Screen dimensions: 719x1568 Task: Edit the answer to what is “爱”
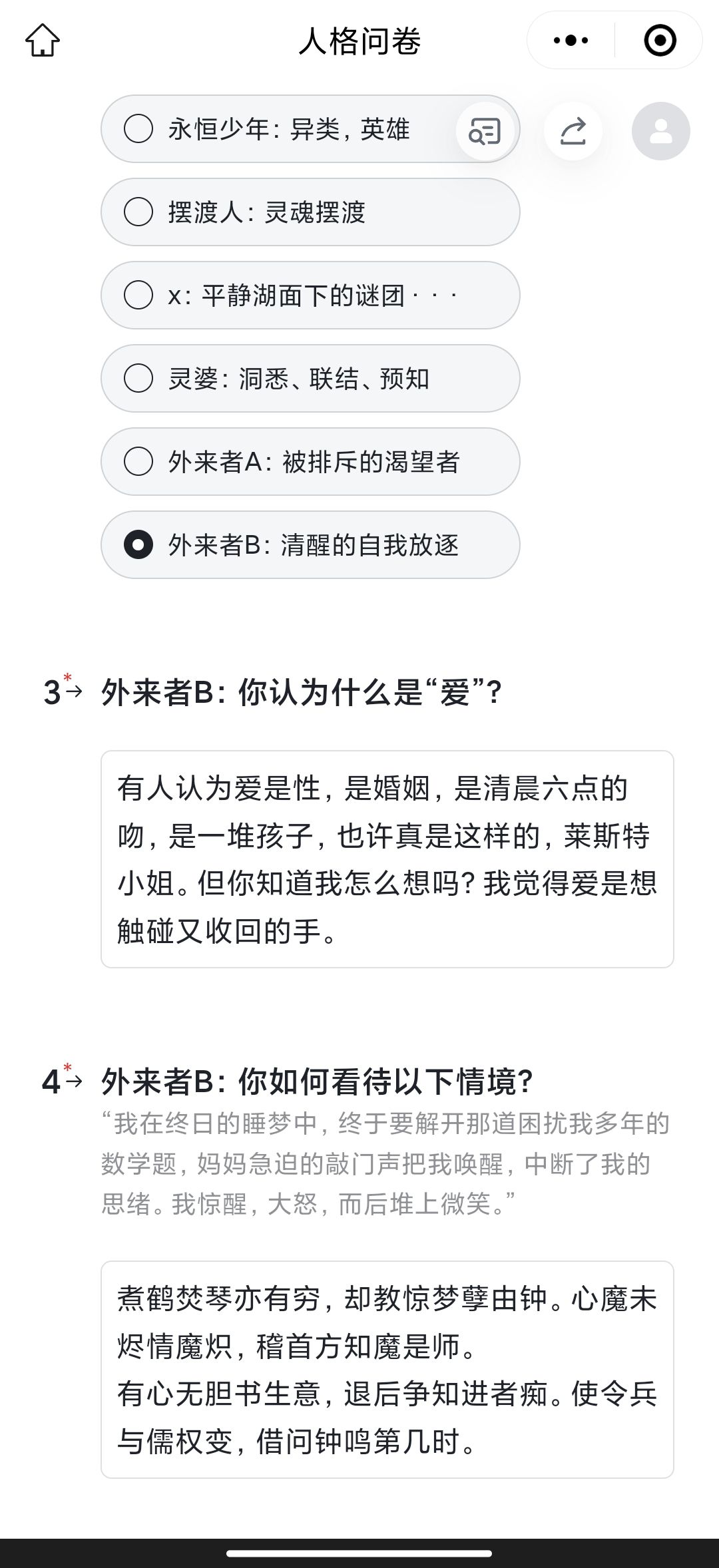387,859
